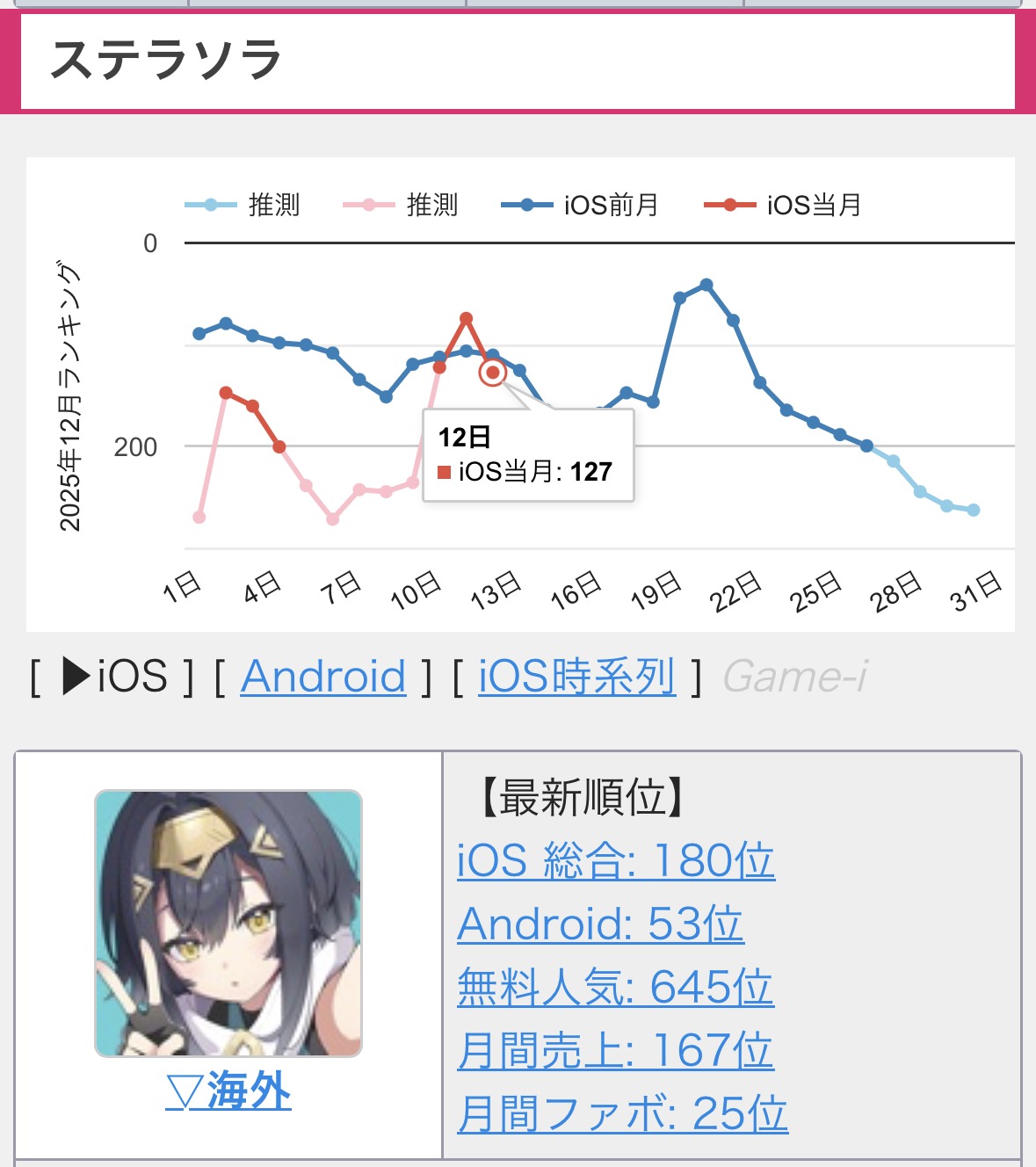Open the Android 53位 ranking link
Image resolution: width=1036 pixels, height=1167 pixels.
tap(600, 924)
